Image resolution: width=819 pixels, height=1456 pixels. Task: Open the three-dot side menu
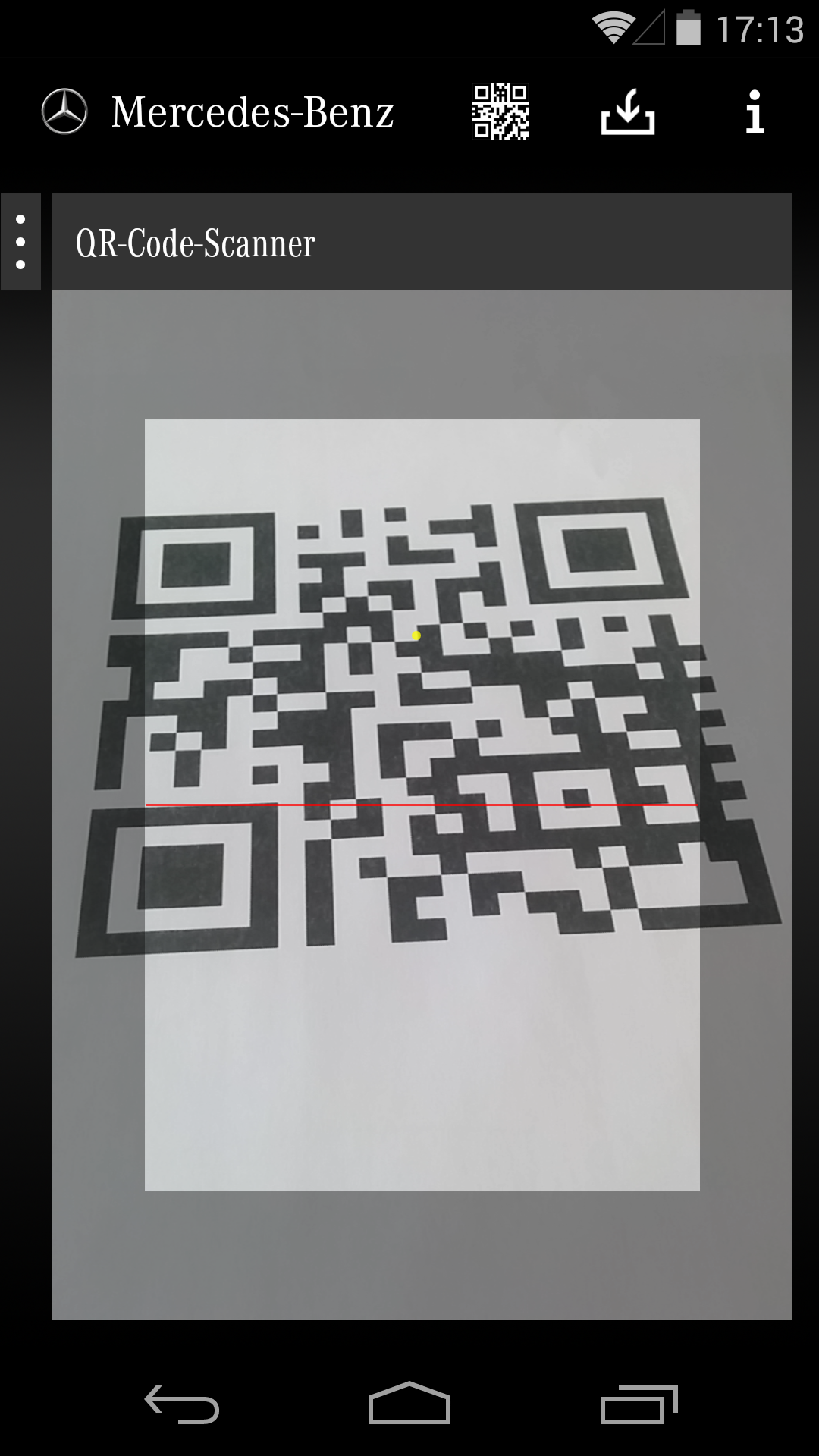(20, 242)
